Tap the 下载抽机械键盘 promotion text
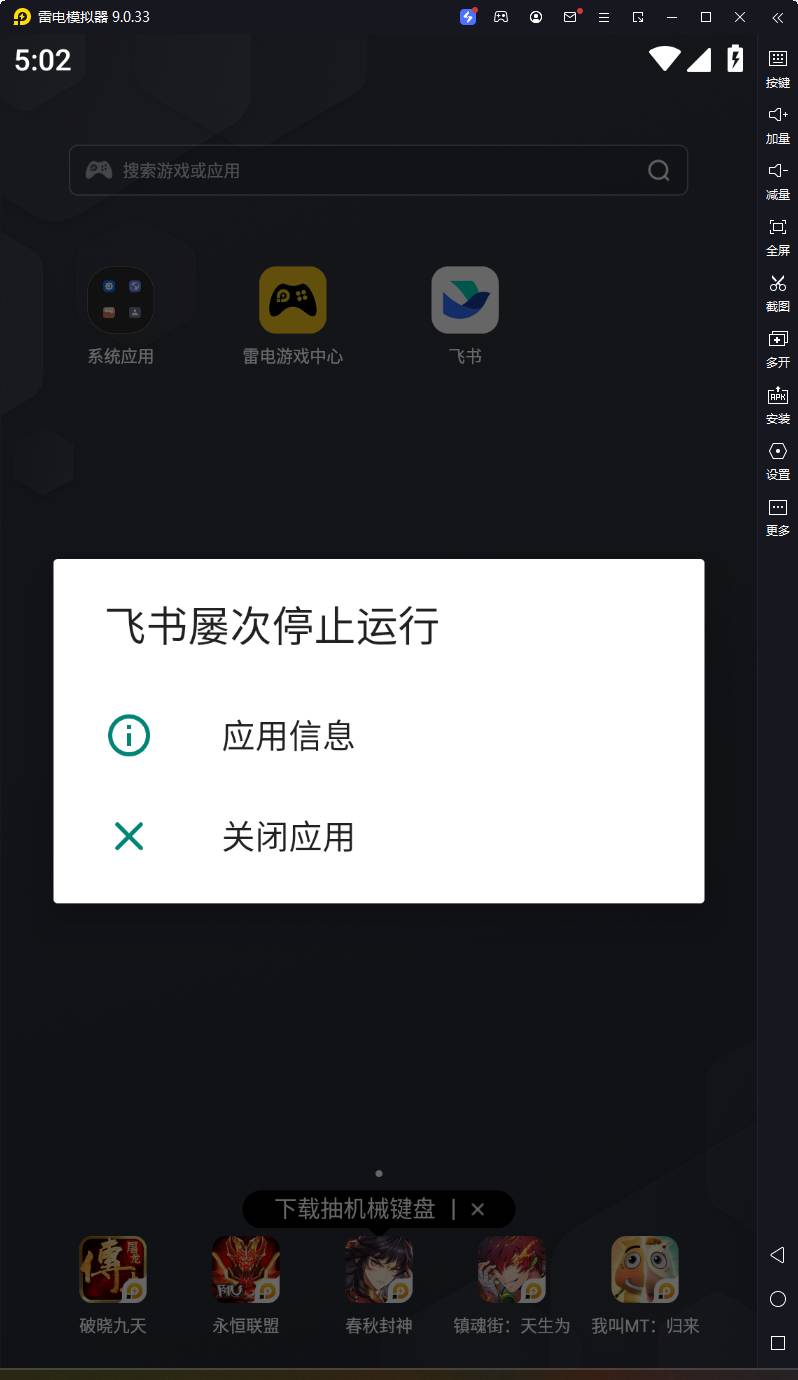Screen dimensions: 798x1380 355,1209
